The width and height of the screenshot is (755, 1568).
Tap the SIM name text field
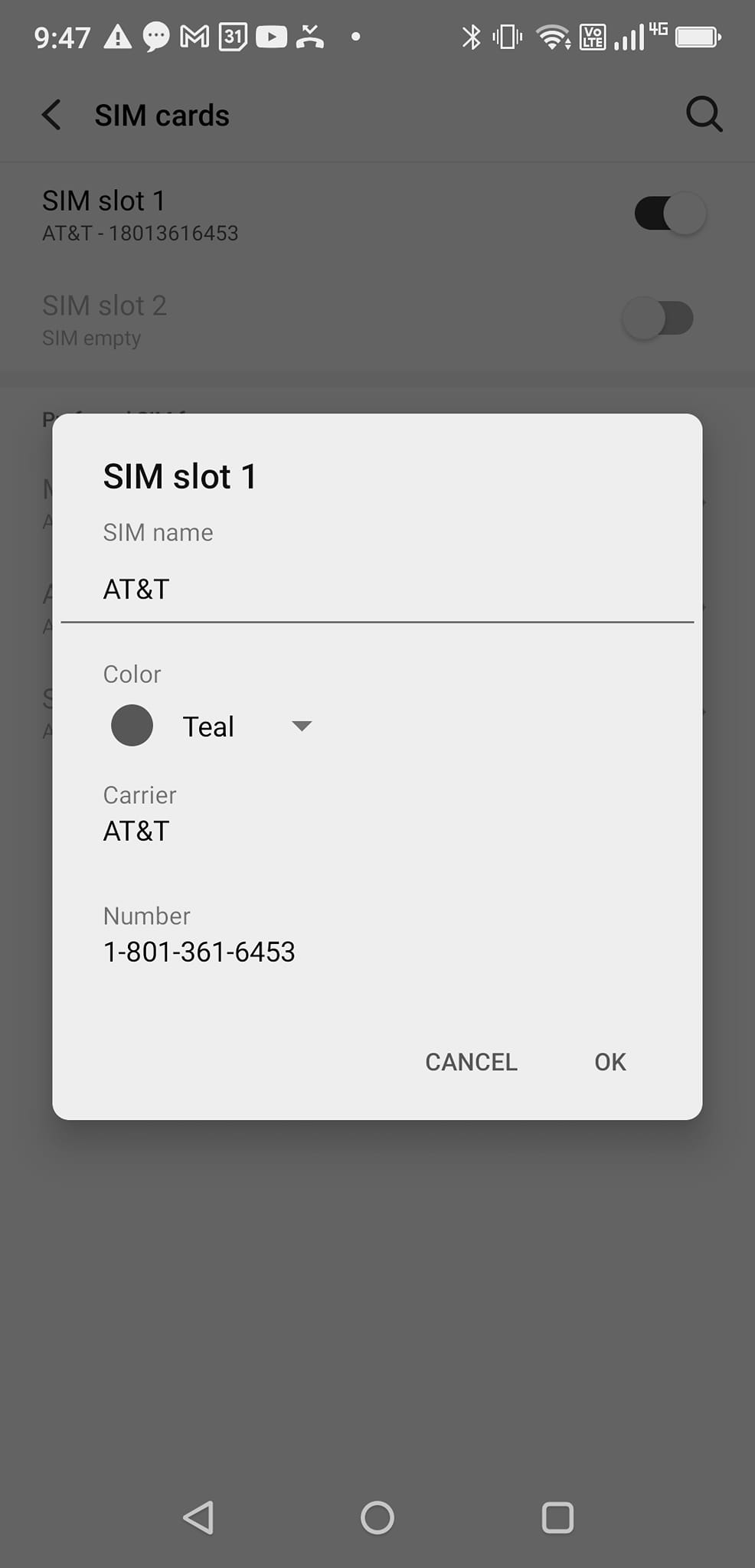[x=375, y=590]
